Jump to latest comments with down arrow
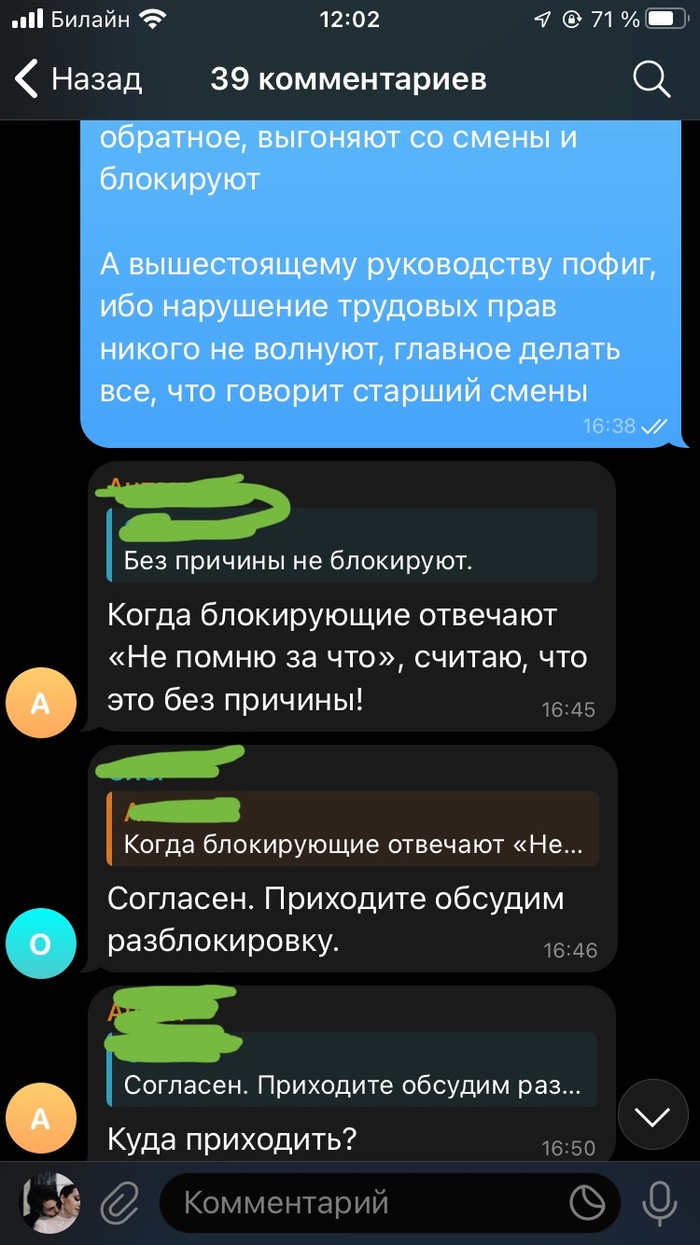700x1245 pixels. [653, 1116]
